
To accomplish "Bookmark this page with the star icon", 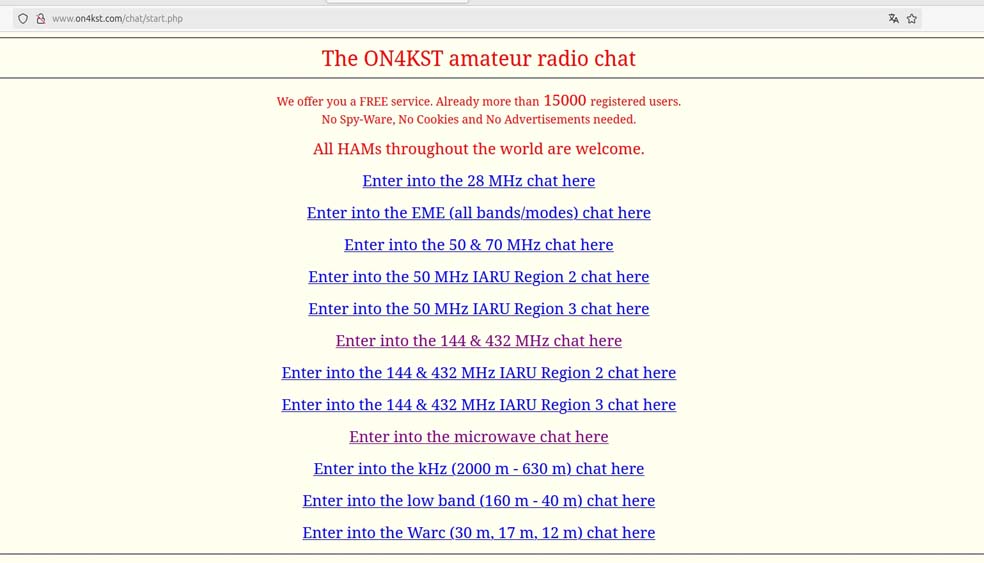I will [912, 18].
